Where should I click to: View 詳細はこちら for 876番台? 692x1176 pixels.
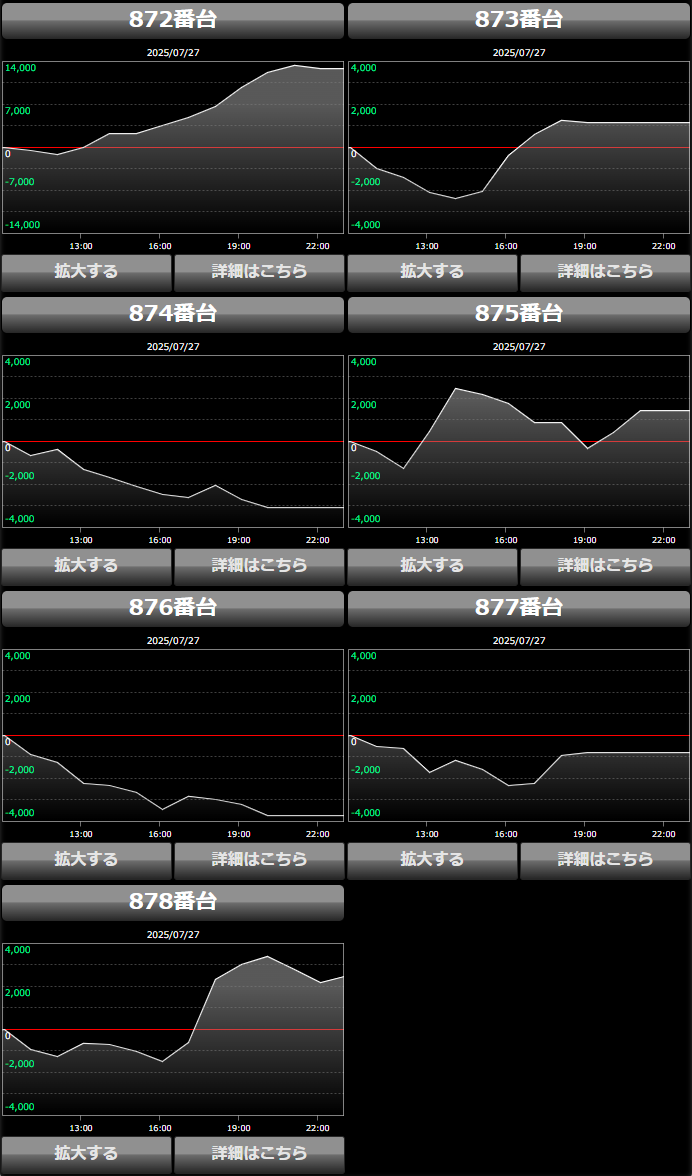coord(259,861)
